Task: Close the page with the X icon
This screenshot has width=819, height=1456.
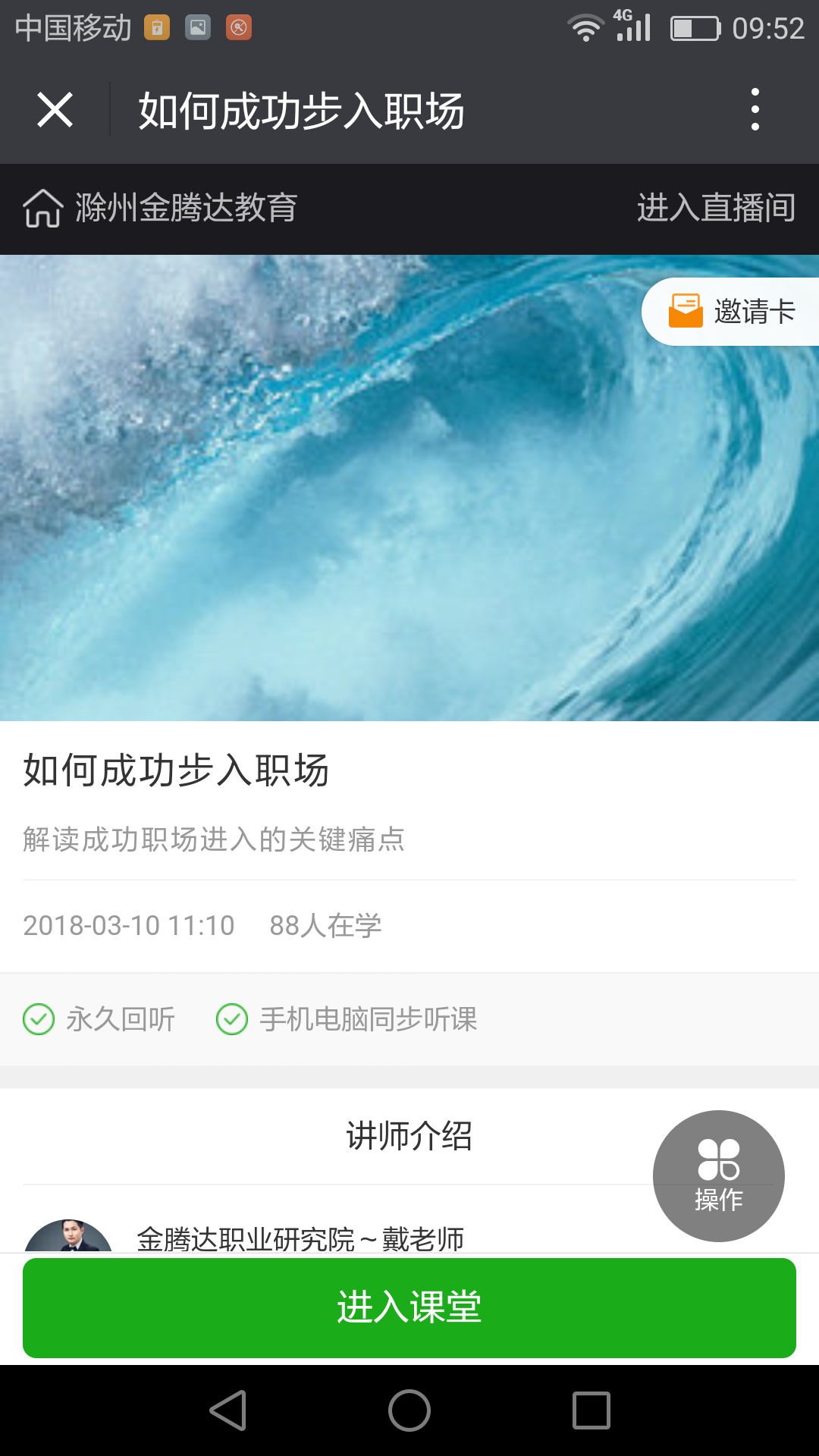Action: [x=55, y=110]
